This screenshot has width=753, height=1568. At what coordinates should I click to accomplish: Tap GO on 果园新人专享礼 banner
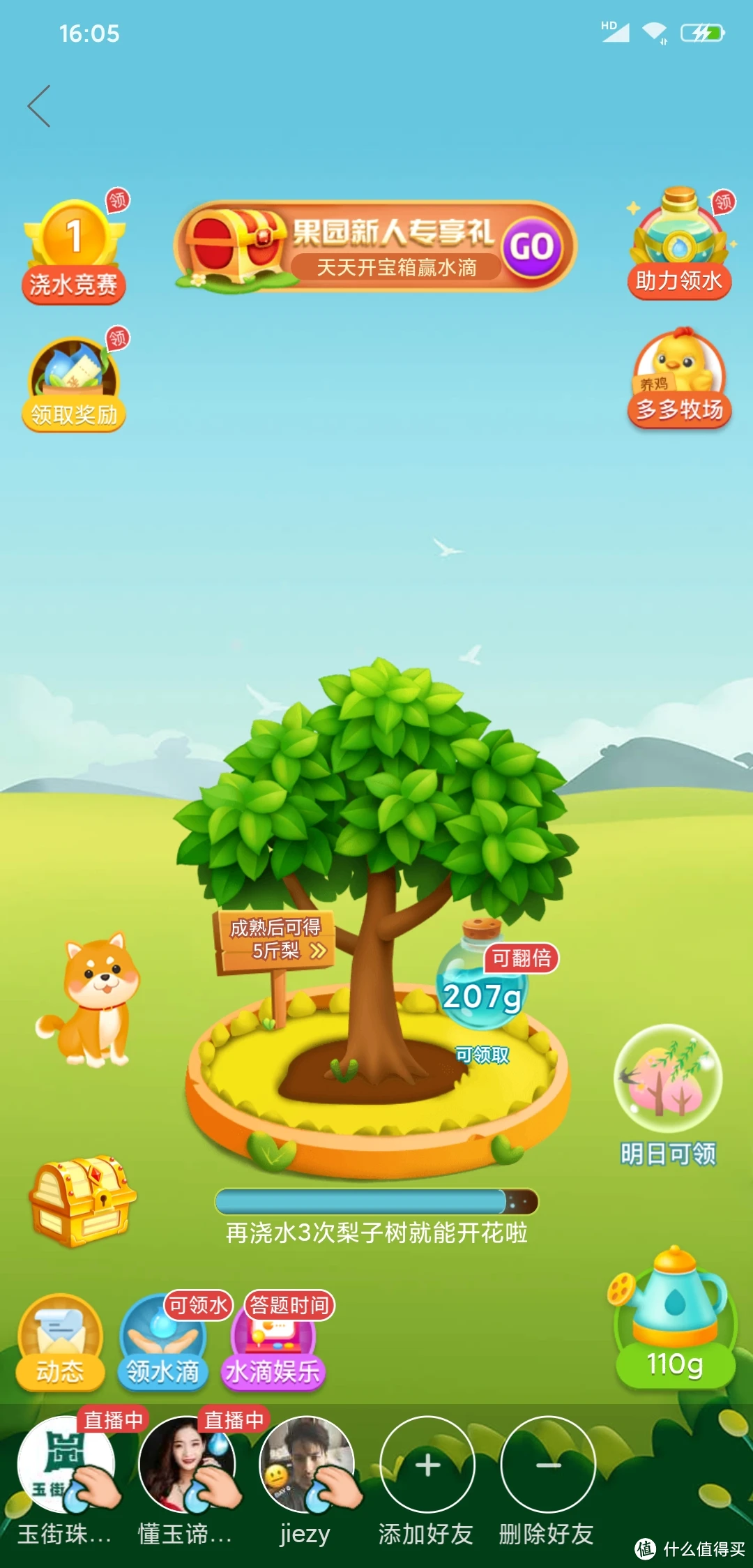(x=531, y=246)
